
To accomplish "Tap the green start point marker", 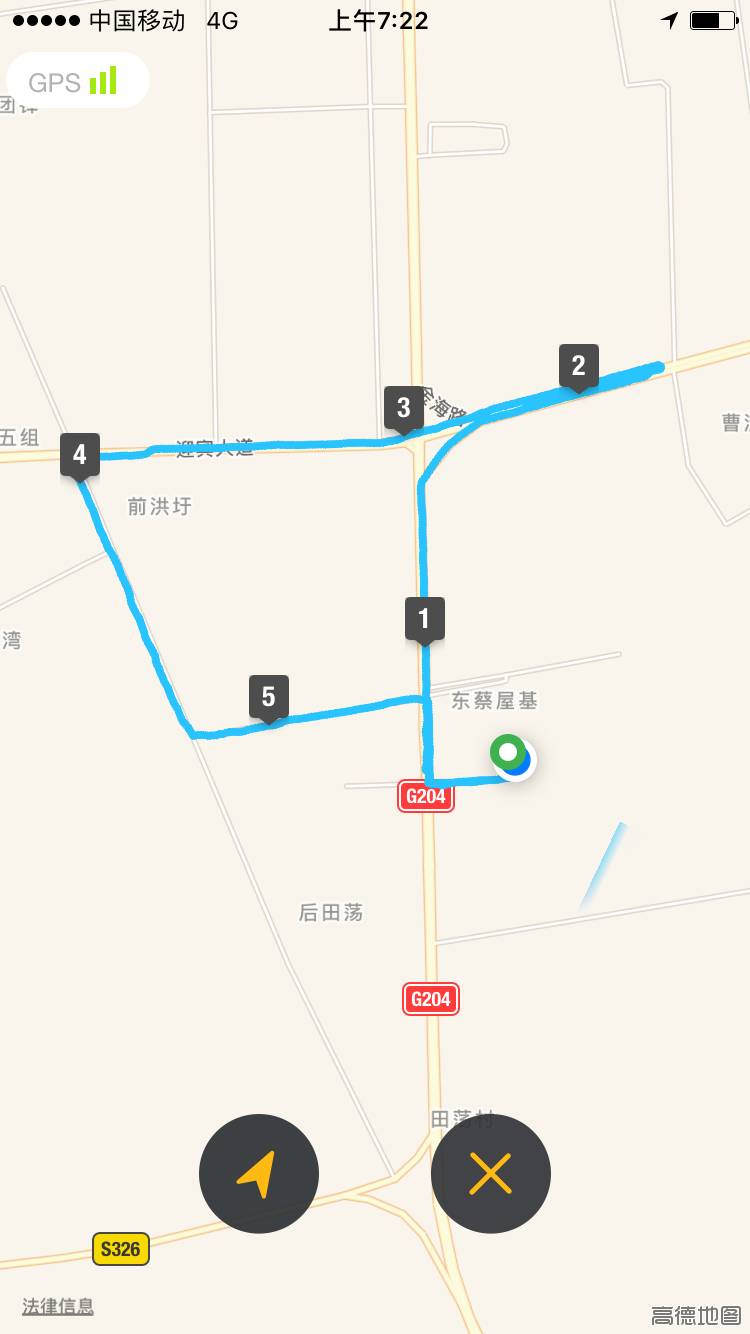I will [508, 752].
